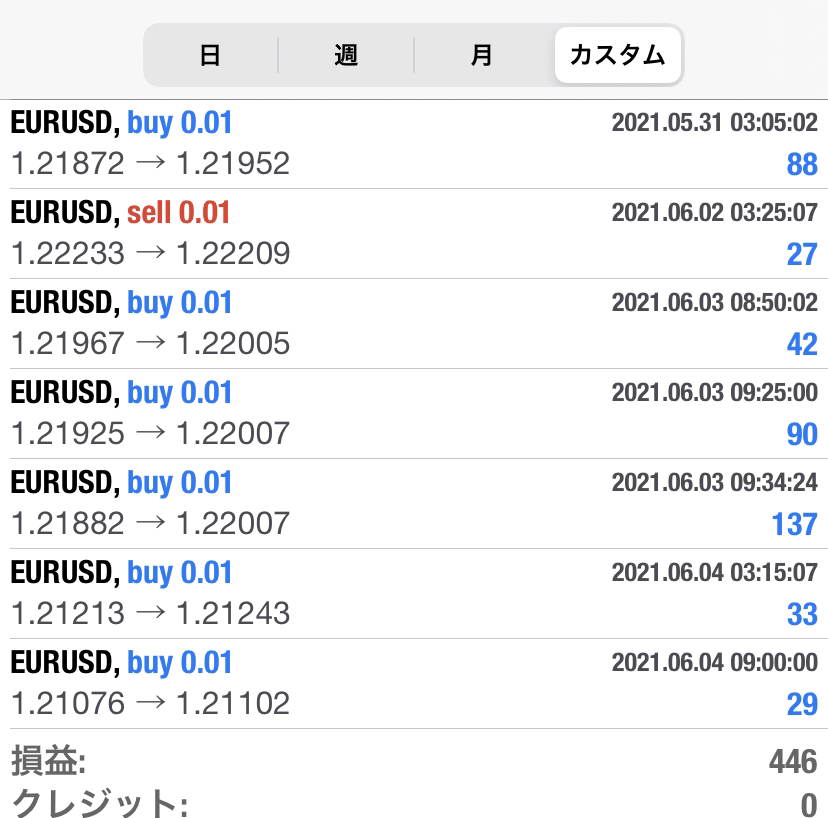Select the 週 (week) period tab
Image resolution: width=828 pixels, height=818 pixels.
(346, 55)
